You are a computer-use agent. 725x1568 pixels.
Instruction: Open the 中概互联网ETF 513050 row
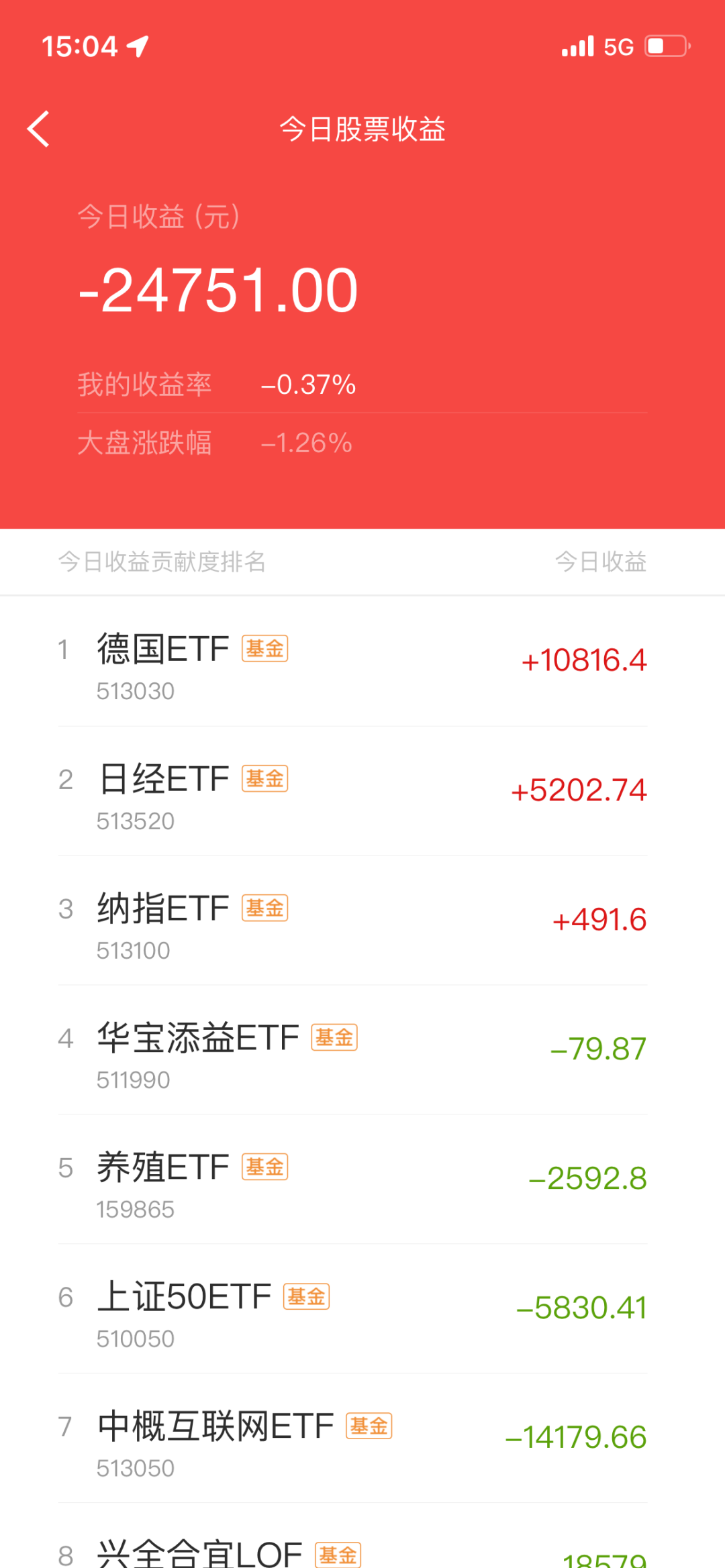pyautogui.click(x=362, y=1439)
